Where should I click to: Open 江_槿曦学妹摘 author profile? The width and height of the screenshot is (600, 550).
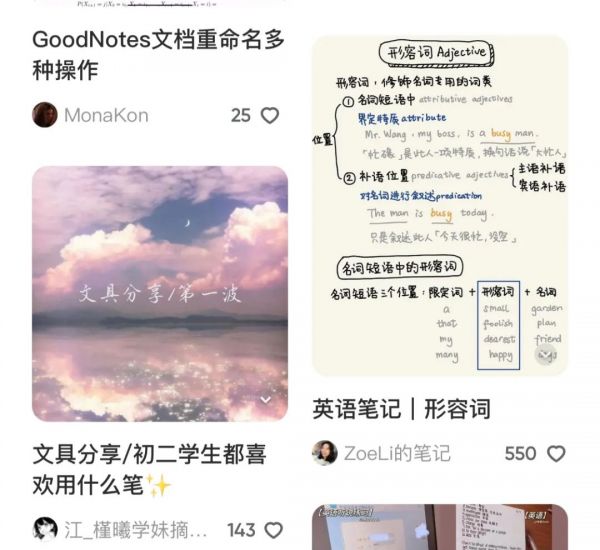tap(120, 530)
